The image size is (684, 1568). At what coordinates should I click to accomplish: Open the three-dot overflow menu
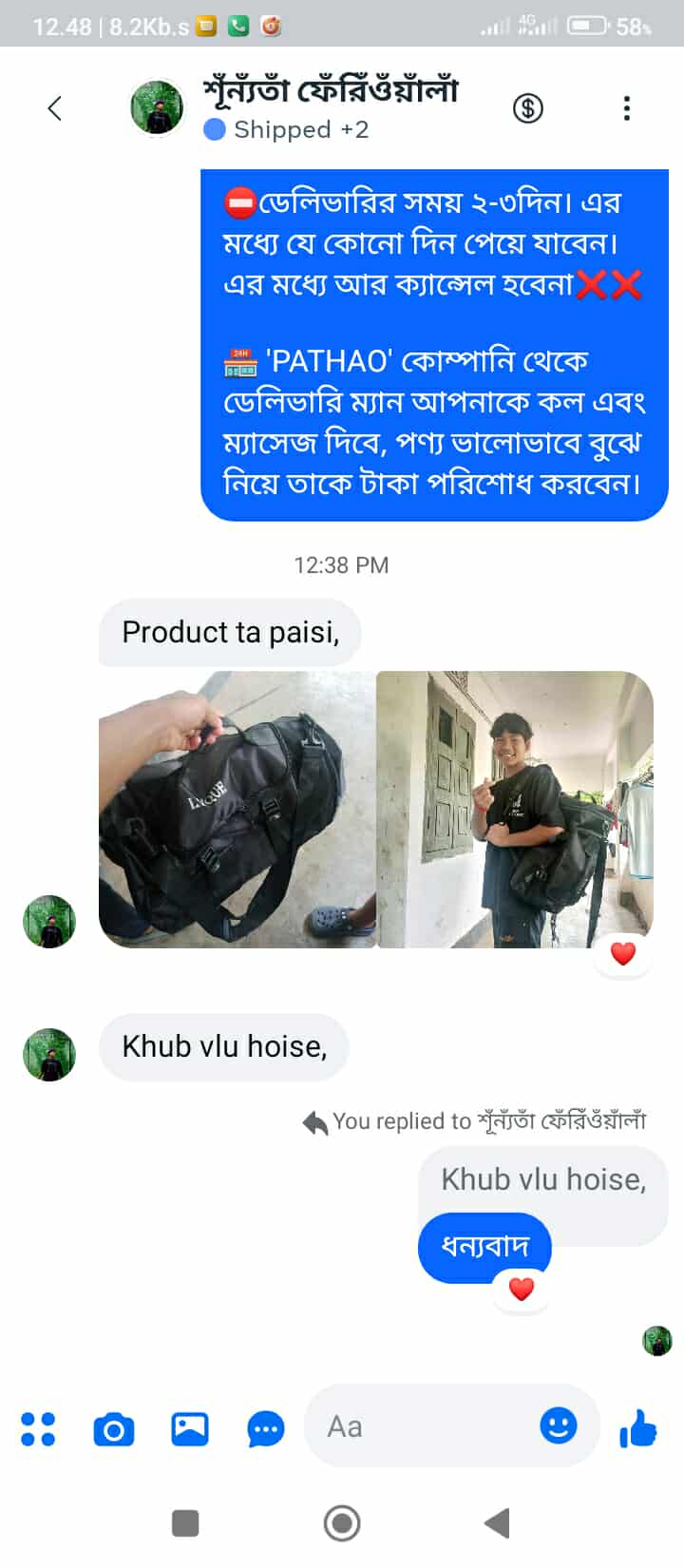pos(626,108)
